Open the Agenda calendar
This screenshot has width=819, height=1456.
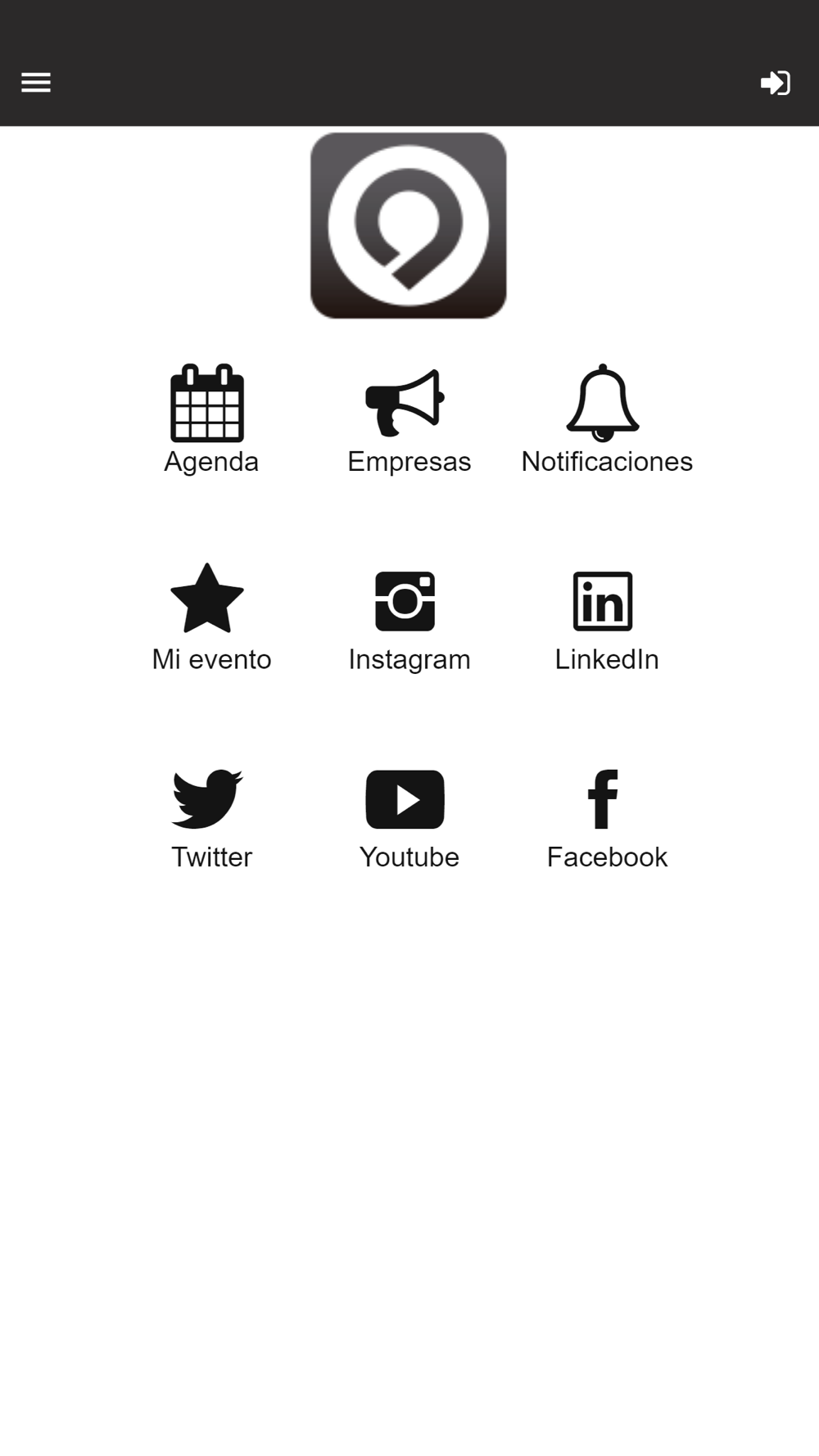[x=211, y=419]
